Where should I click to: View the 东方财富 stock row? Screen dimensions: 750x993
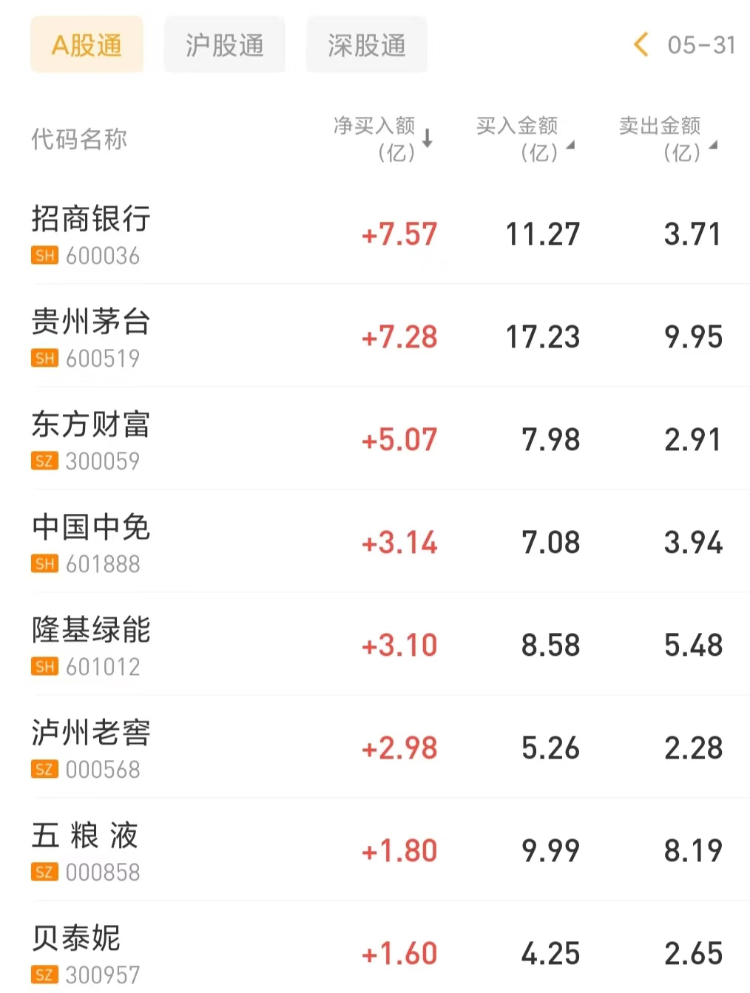[x=91, y=439]
